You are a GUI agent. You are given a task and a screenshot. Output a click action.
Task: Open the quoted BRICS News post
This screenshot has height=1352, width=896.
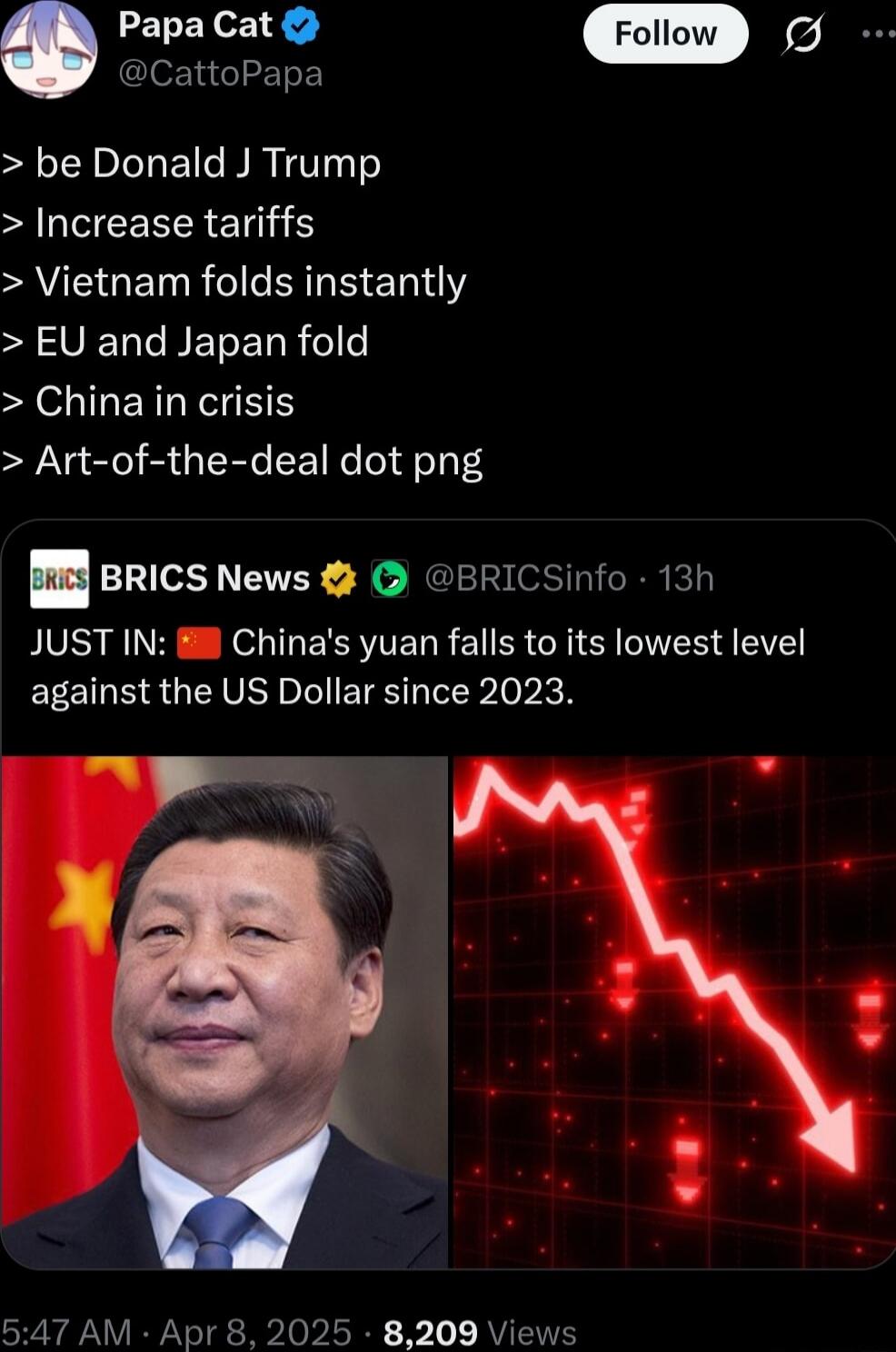coord(418,666)
